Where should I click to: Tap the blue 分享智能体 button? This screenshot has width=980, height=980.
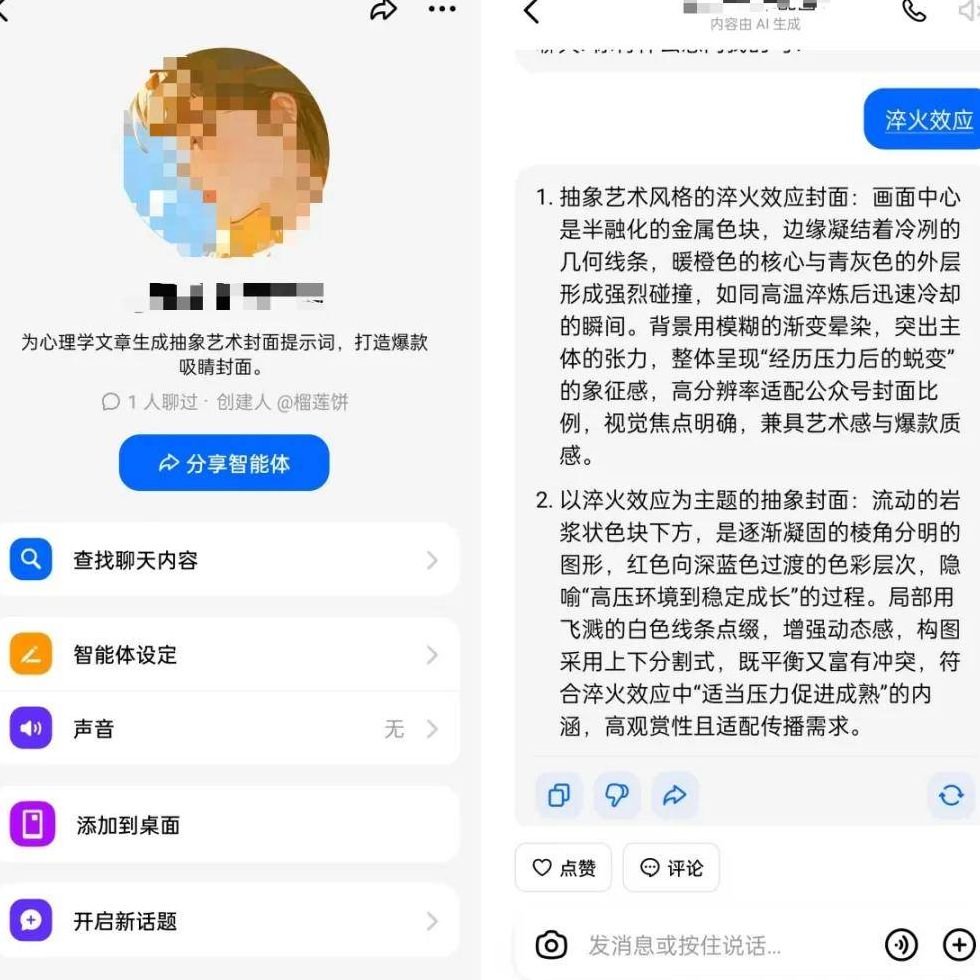click(224, 463)
